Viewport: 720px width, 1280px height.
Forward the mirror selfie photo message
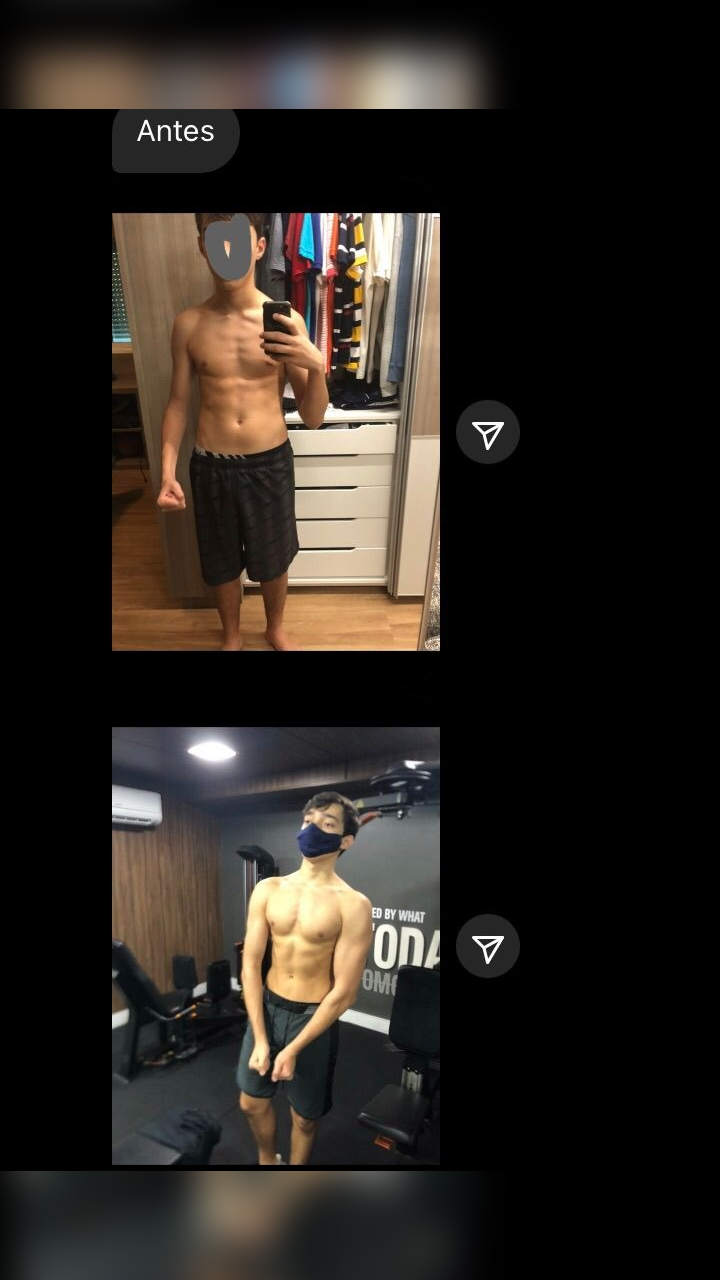(487, 432)
